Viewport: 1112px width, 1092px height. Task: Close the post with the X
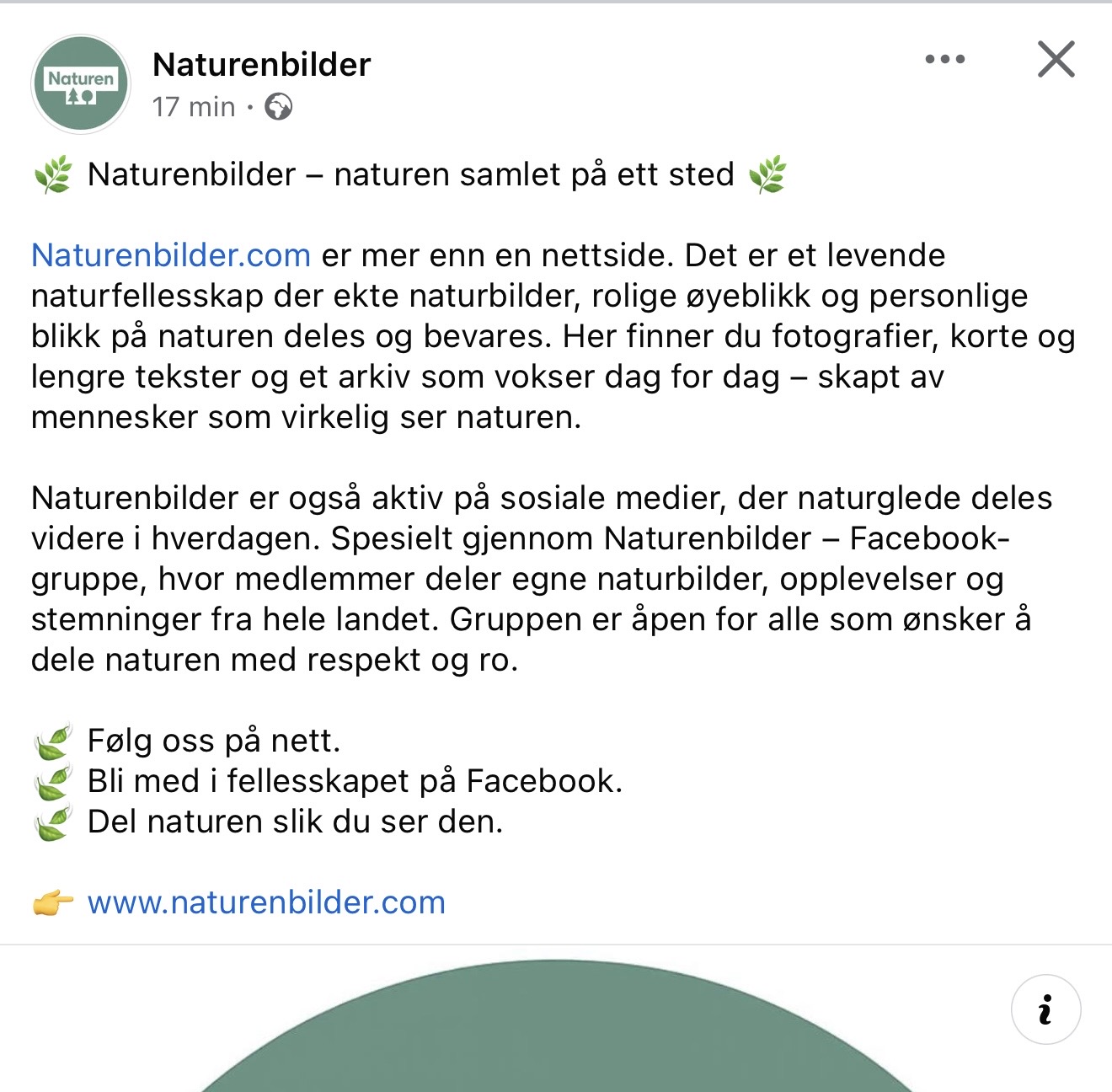point(1056,60)
